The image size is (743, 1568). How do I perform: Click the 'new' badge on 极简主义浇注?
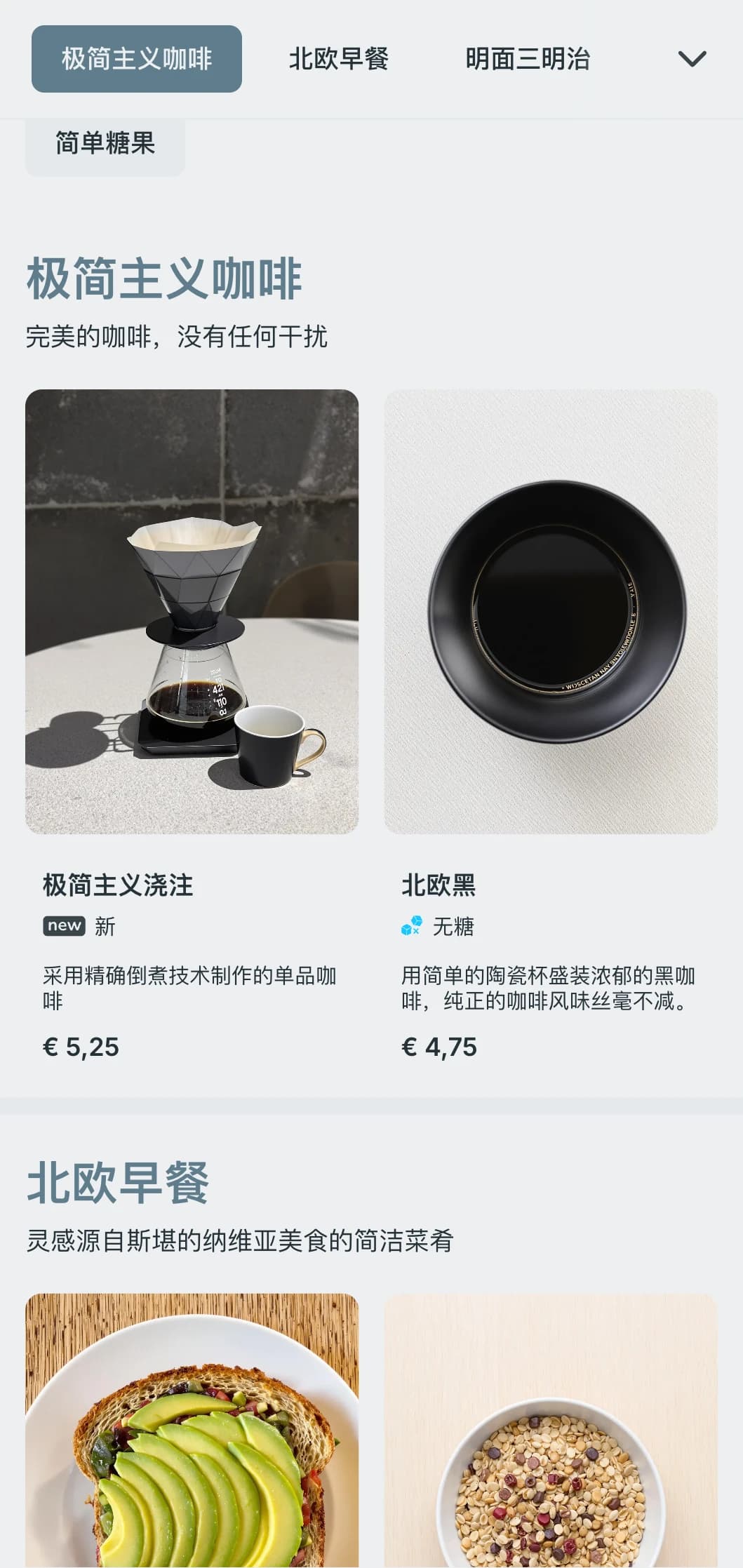pyautogui.click(x=65, y=926)
